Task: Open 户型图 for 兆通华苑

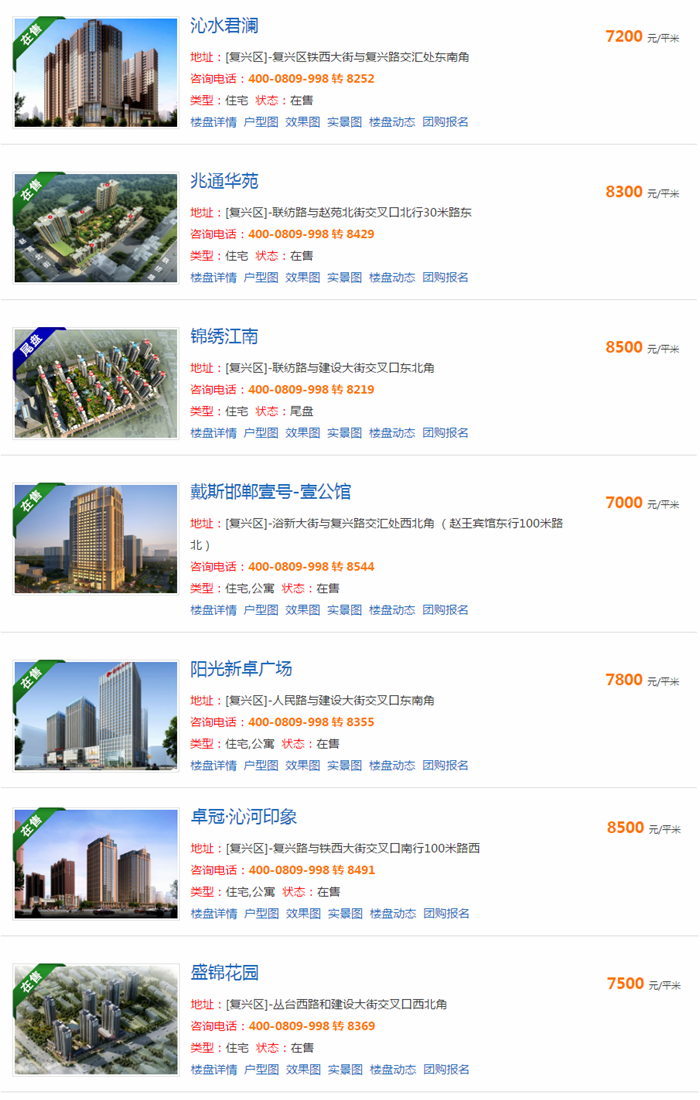Action: (x=261, y=278)
